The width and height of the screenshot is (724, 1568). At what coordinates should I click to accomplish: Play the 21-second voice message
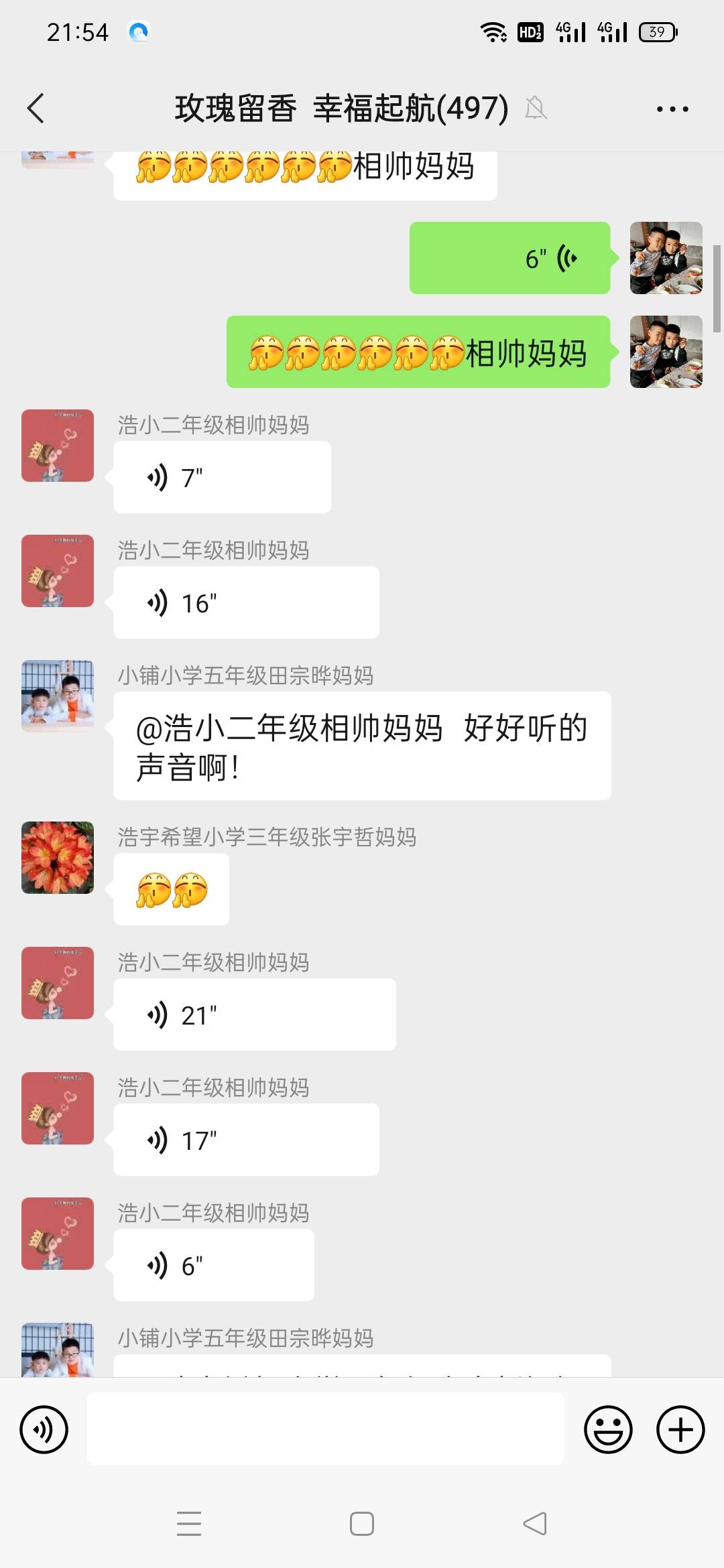tap(254, 1015)
